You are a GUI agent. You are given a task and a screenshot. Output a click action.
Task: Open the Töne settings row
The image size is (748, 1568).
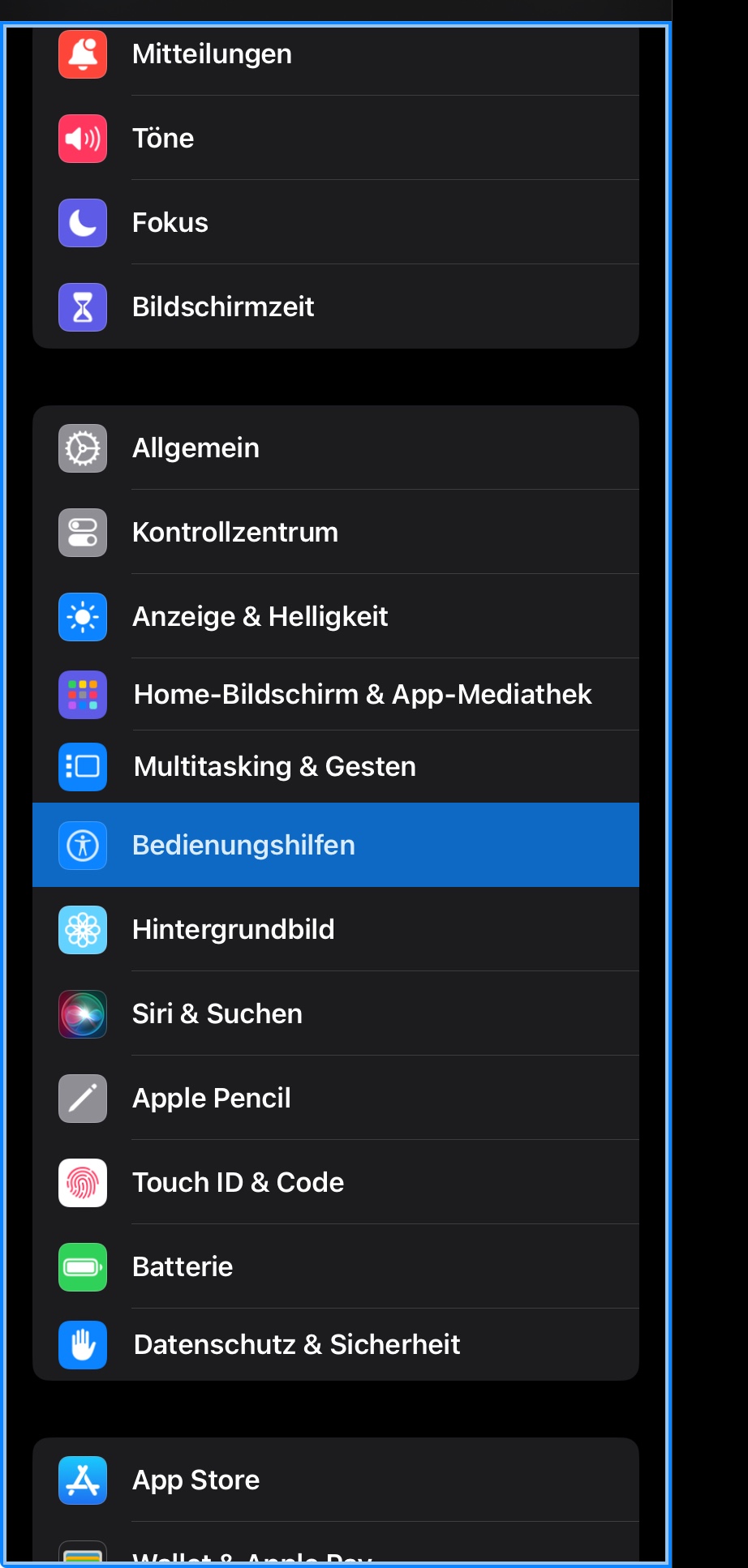tap(336, 138)
